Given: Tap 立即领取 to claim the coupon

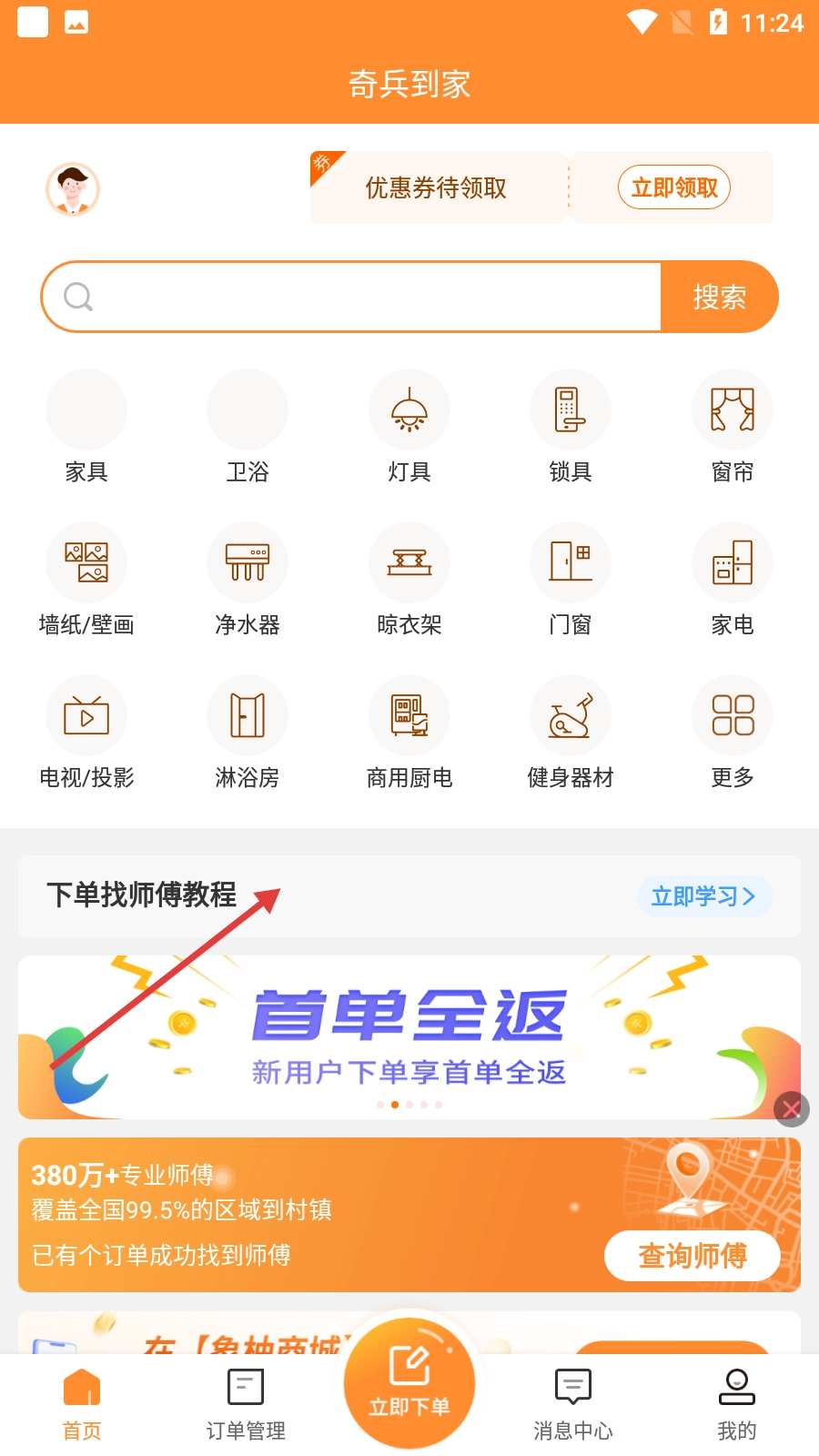Looking at the screenshot, I should coord(674,187).
